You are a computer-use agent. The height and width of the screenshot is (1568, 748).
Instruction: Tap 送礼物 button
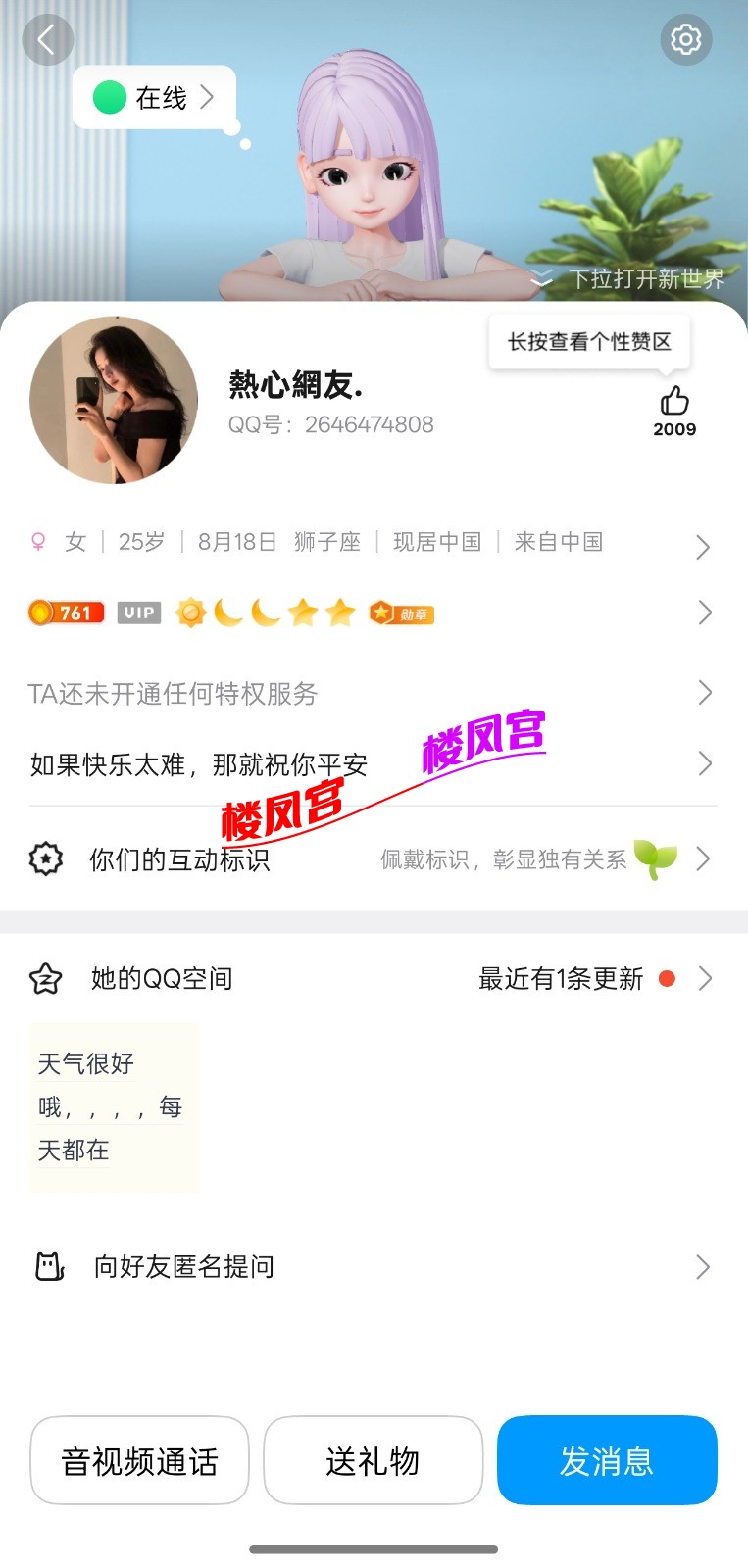click(373, 1461)
